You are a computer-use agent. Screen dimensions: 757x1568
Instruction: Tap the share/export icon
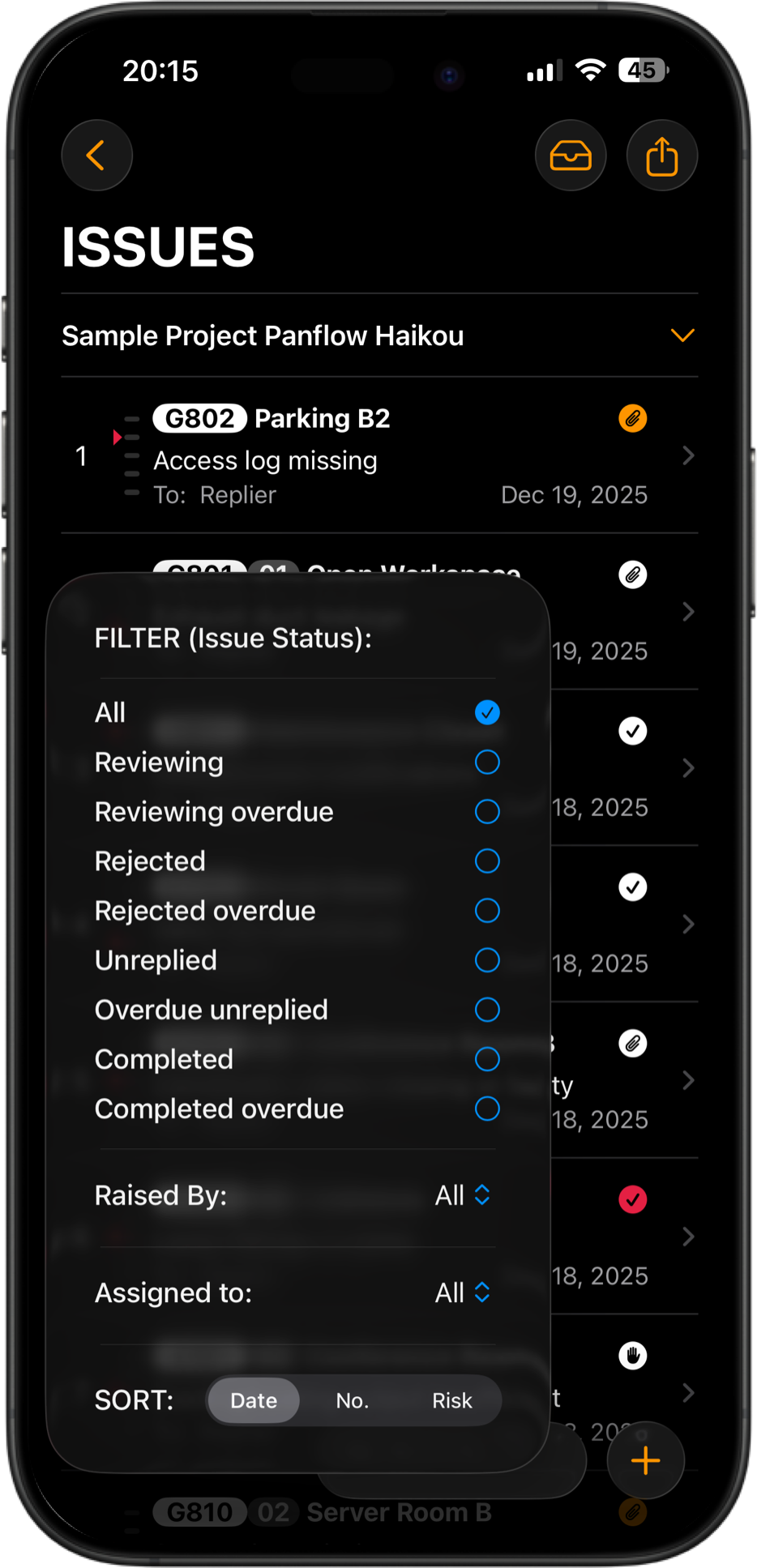click(661, 155)
